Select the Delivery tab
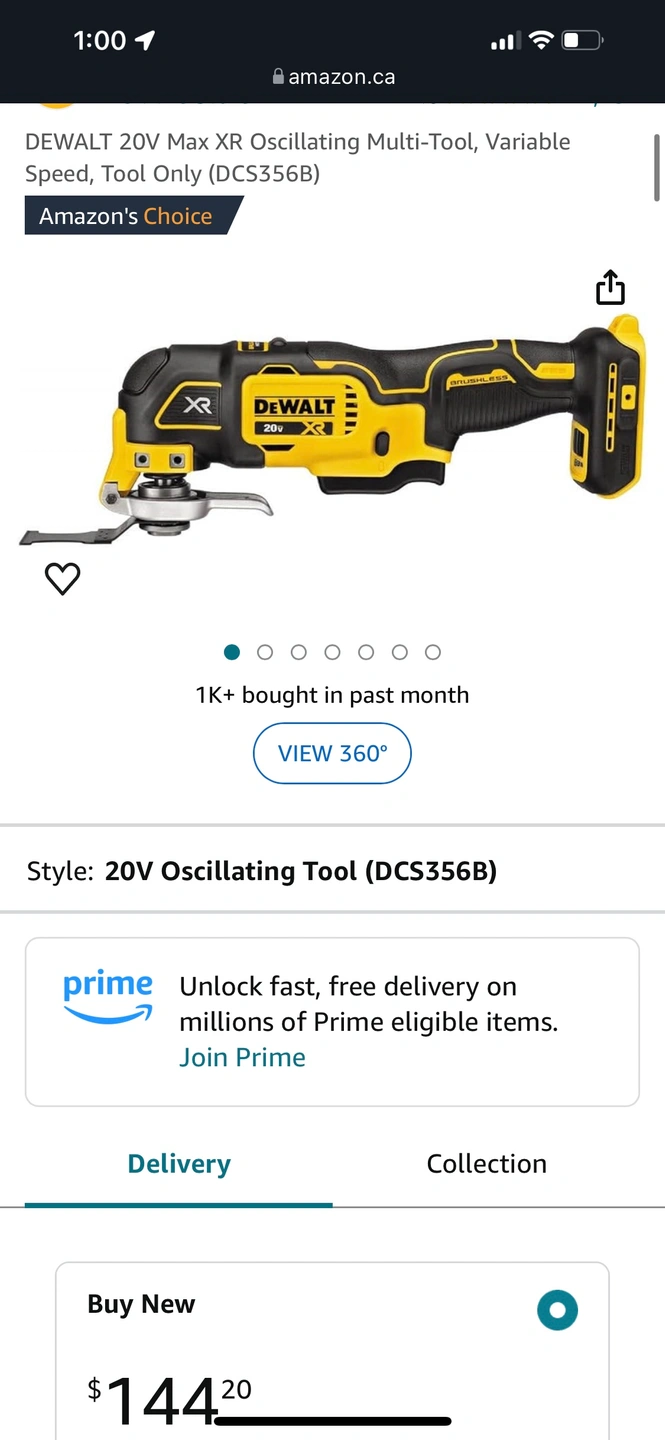 (179, 1164)
